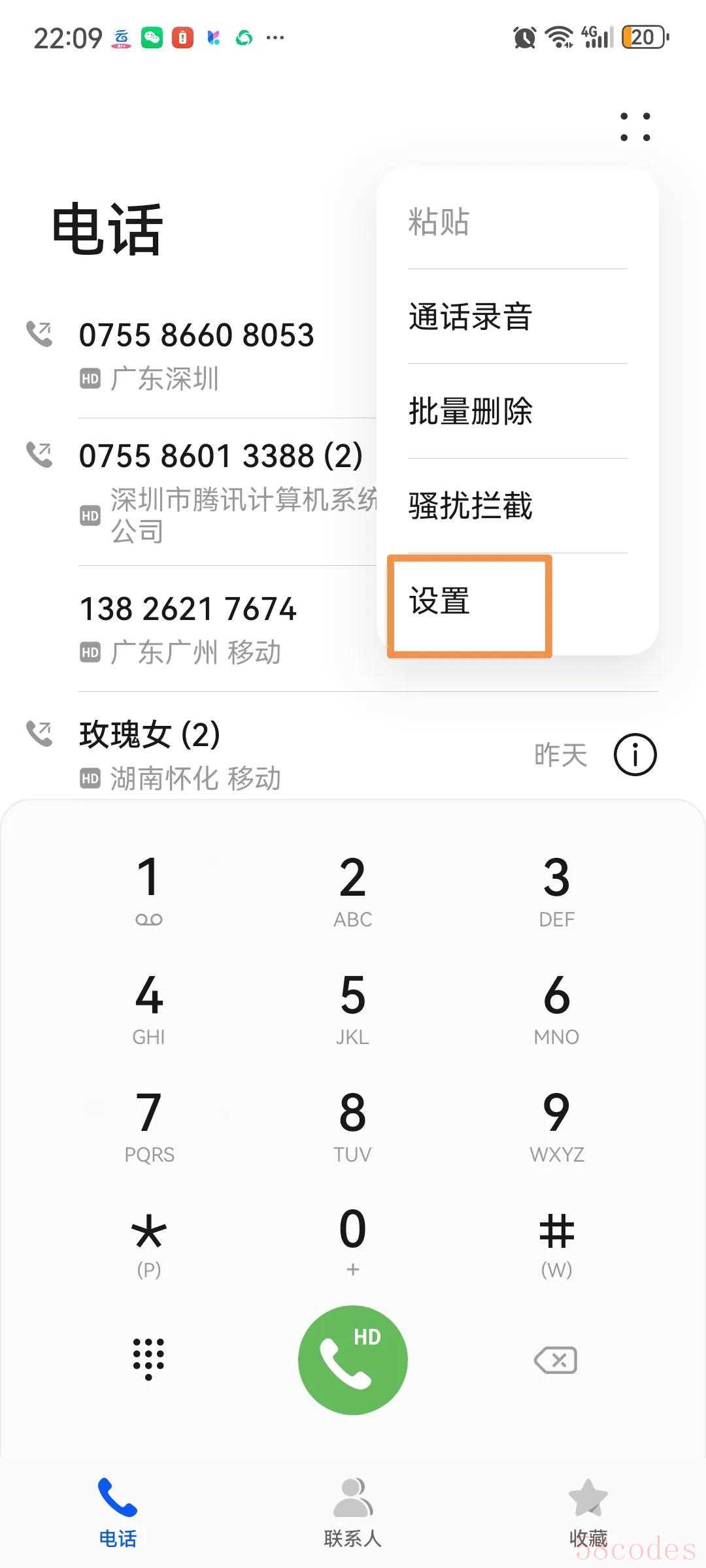
Task: Dial digit 1 on the keypad
Action: point(148,890)
